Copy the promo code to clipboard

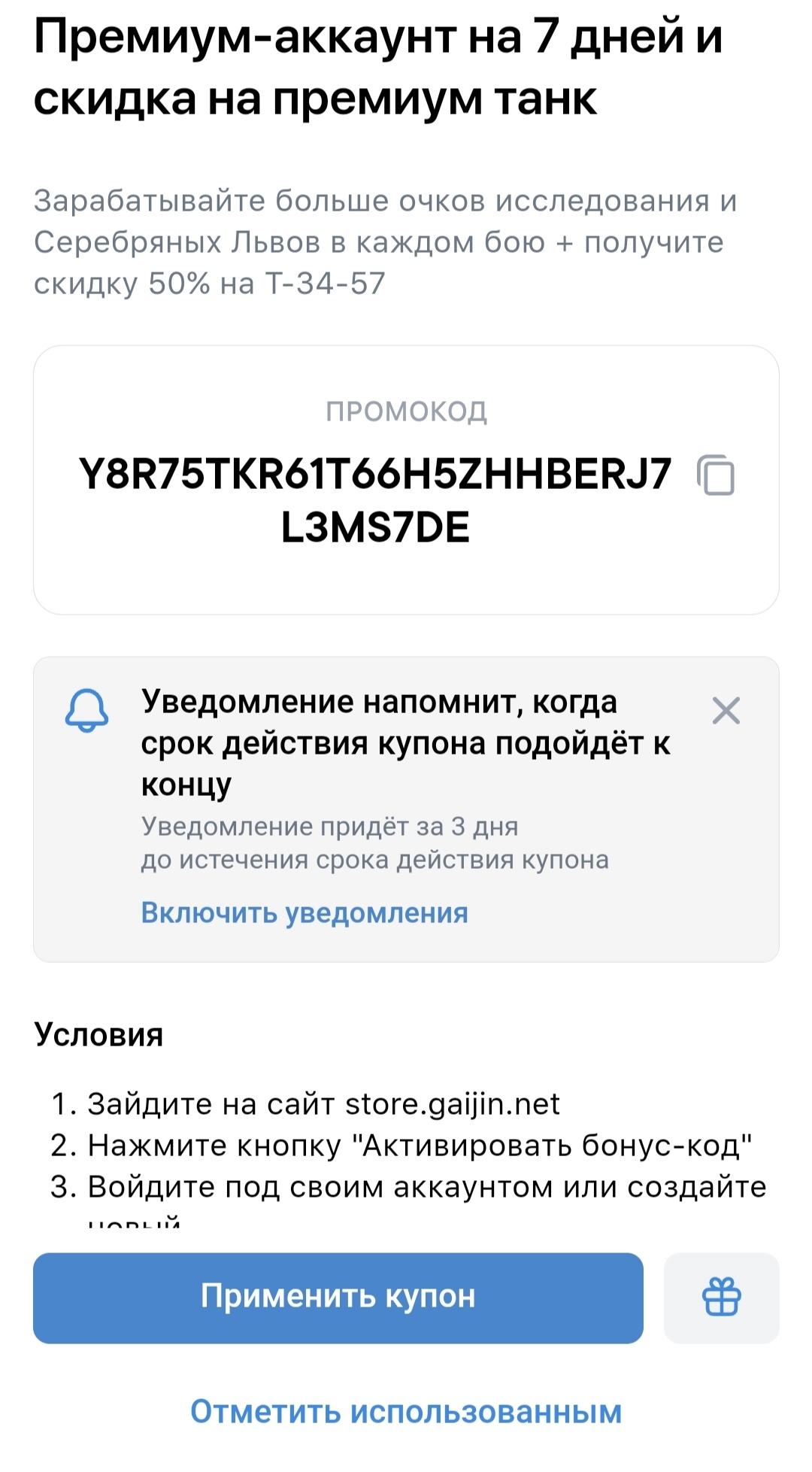pyautogui.click(x=716, y=475)
